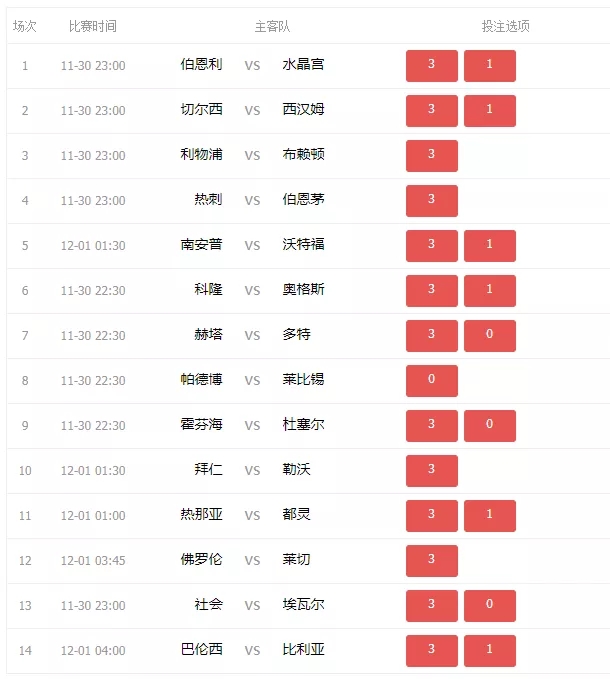The width and height of the screenshot is (610, 679).
Task: Choose option 3 for 切尔西 vs 西汉姆
Action: coord(431,110)
